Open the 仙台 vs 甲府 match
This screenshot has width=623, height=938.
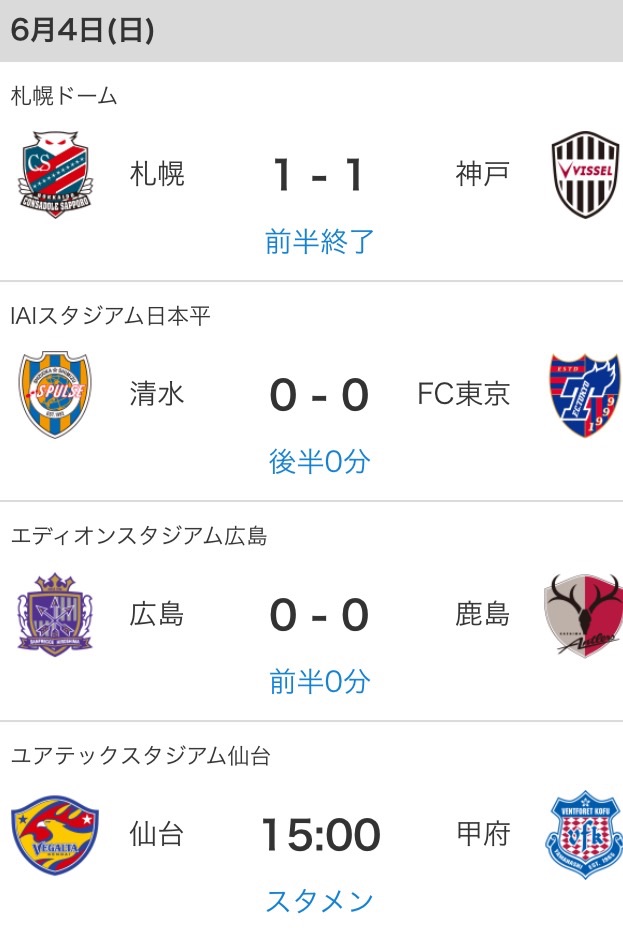point(319,835)
